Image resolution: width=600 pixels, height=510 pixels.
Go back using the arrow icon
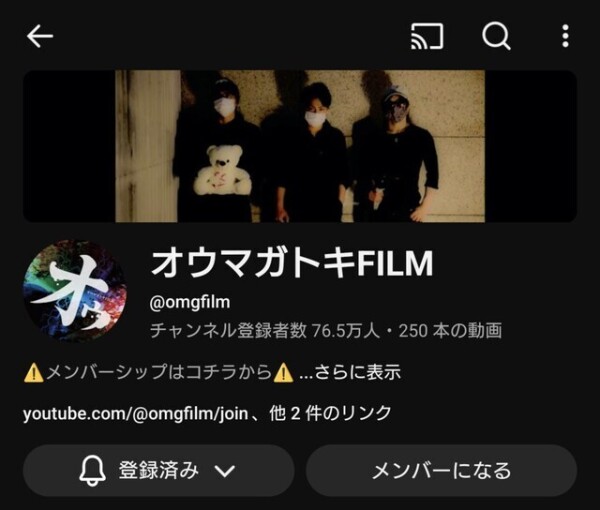[x=40, y=37]
